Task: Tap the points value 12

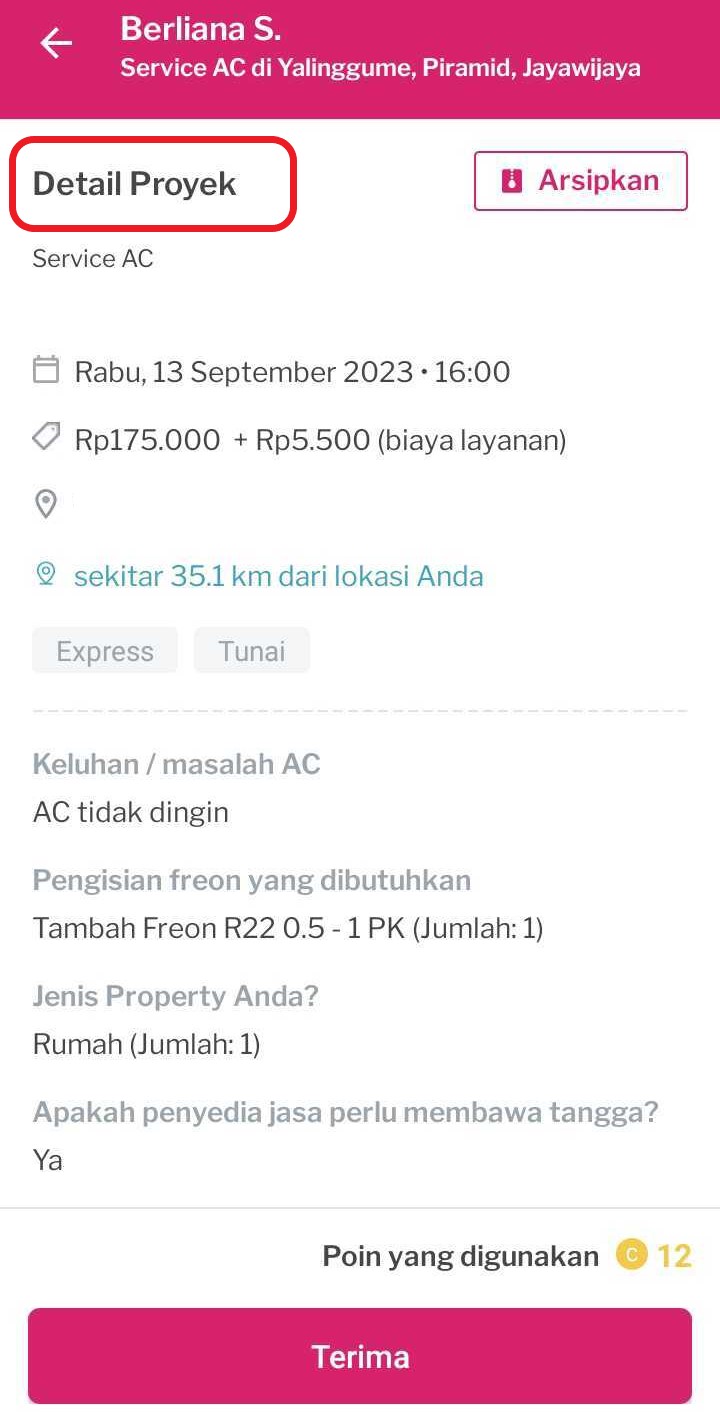Action: click(675, 1254)
